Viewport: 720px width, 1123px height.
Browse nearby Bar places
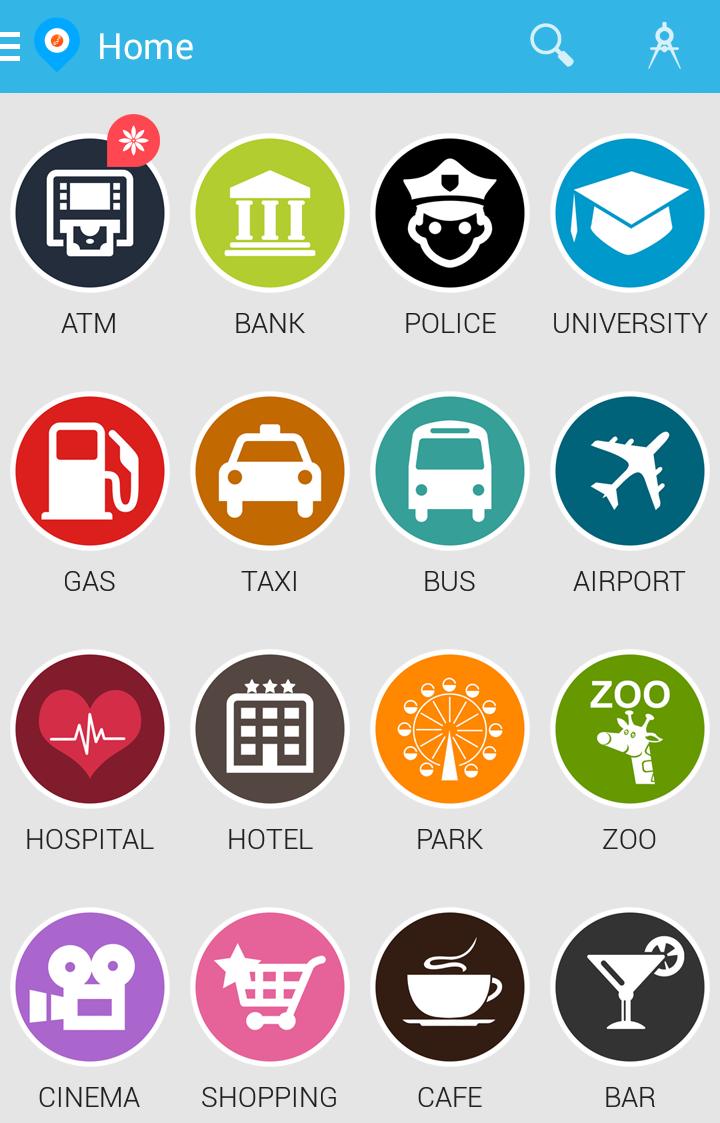pos(630,987)
